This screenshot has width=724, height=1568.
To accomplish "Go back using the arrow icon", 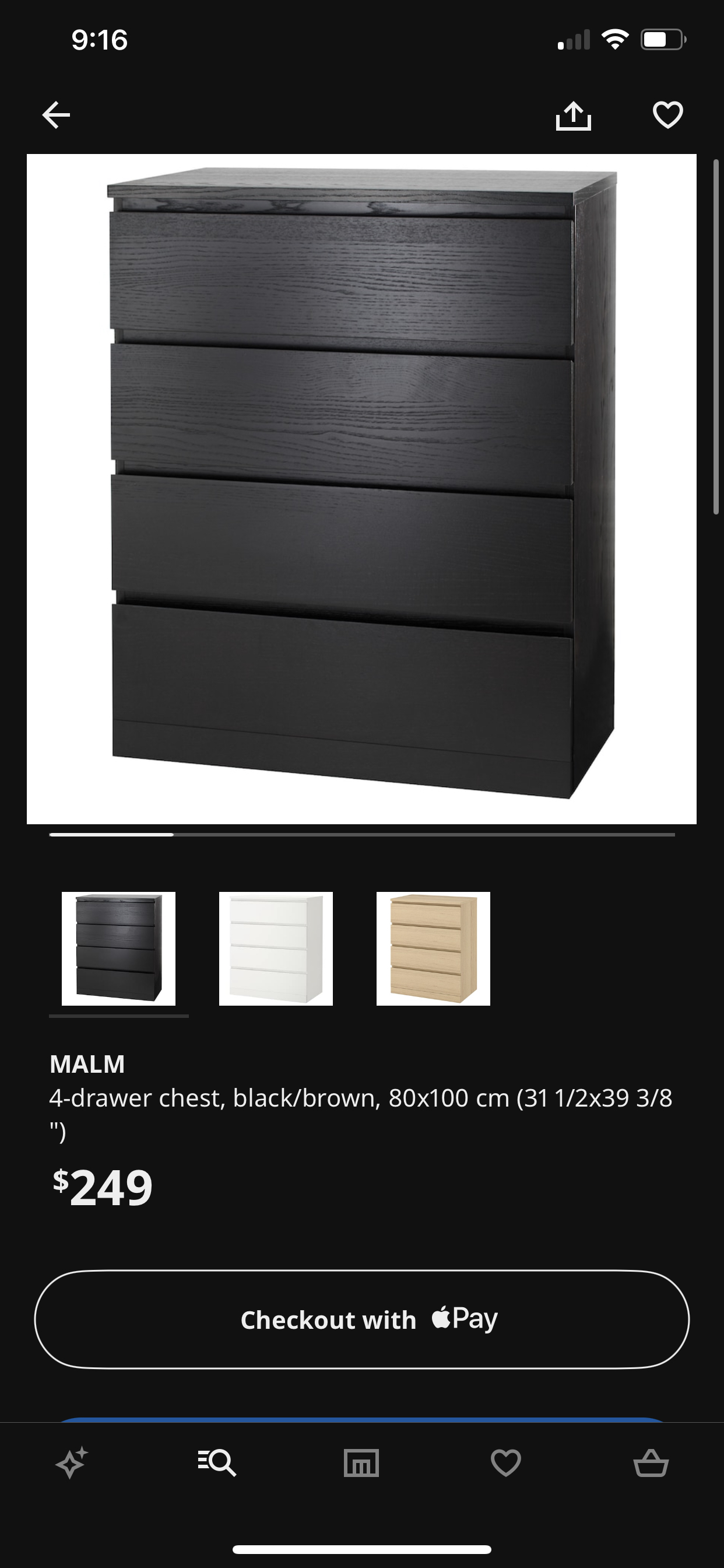I will (56, 115).
